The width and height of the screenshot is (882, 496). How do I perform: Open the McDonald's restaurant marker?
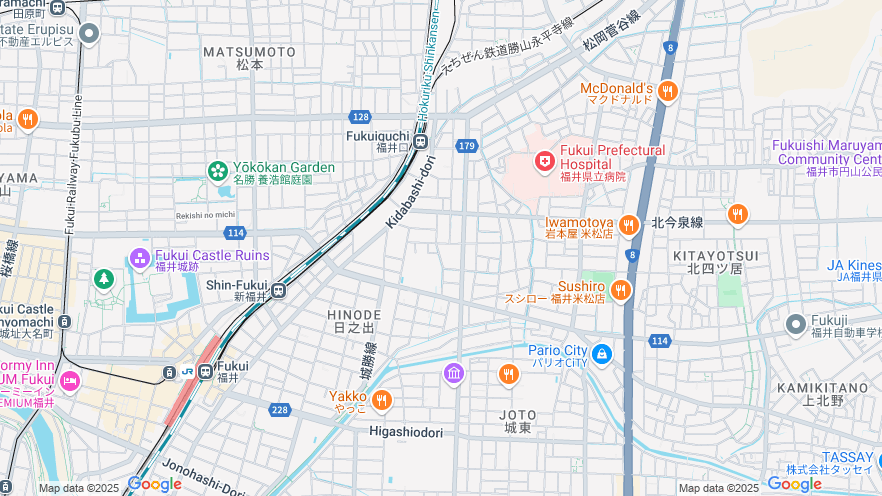pyautogui.click(x=667, y=92)
